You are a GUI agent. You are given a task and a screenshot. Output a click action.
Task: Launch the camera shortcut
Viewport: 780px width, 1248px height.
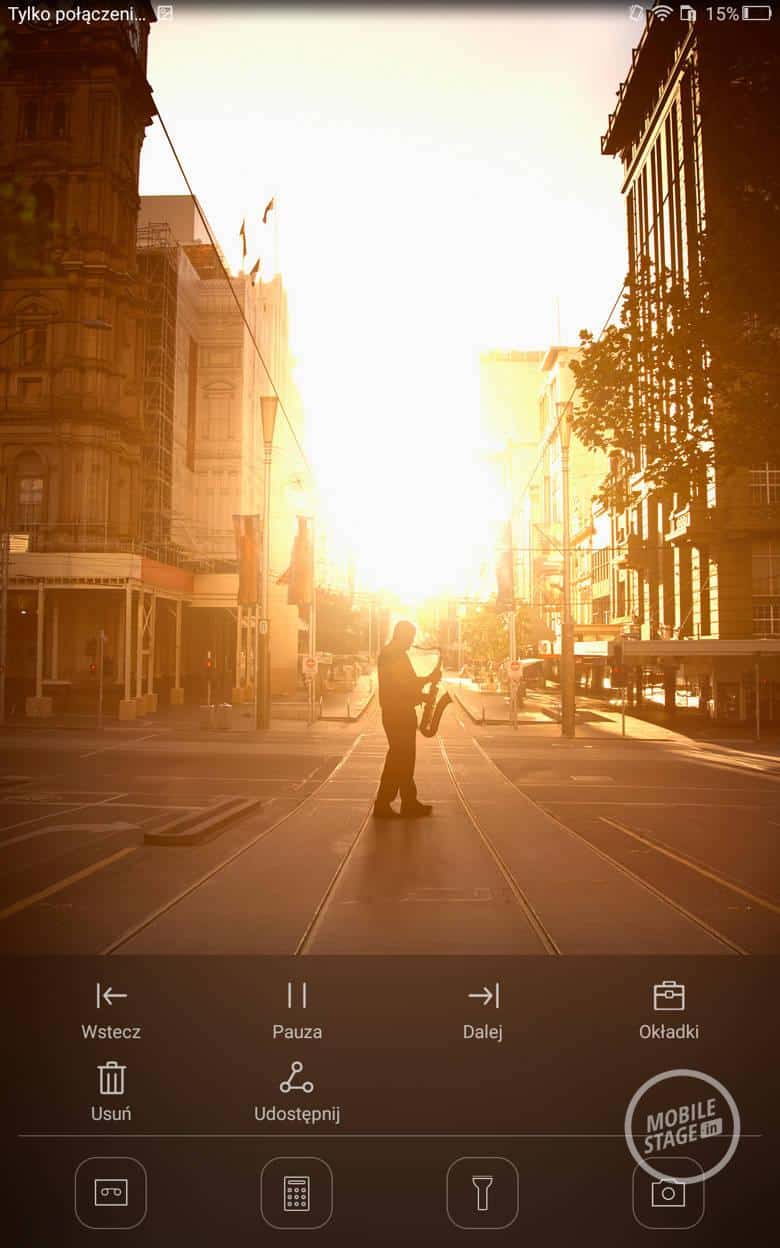point(668,1193)
